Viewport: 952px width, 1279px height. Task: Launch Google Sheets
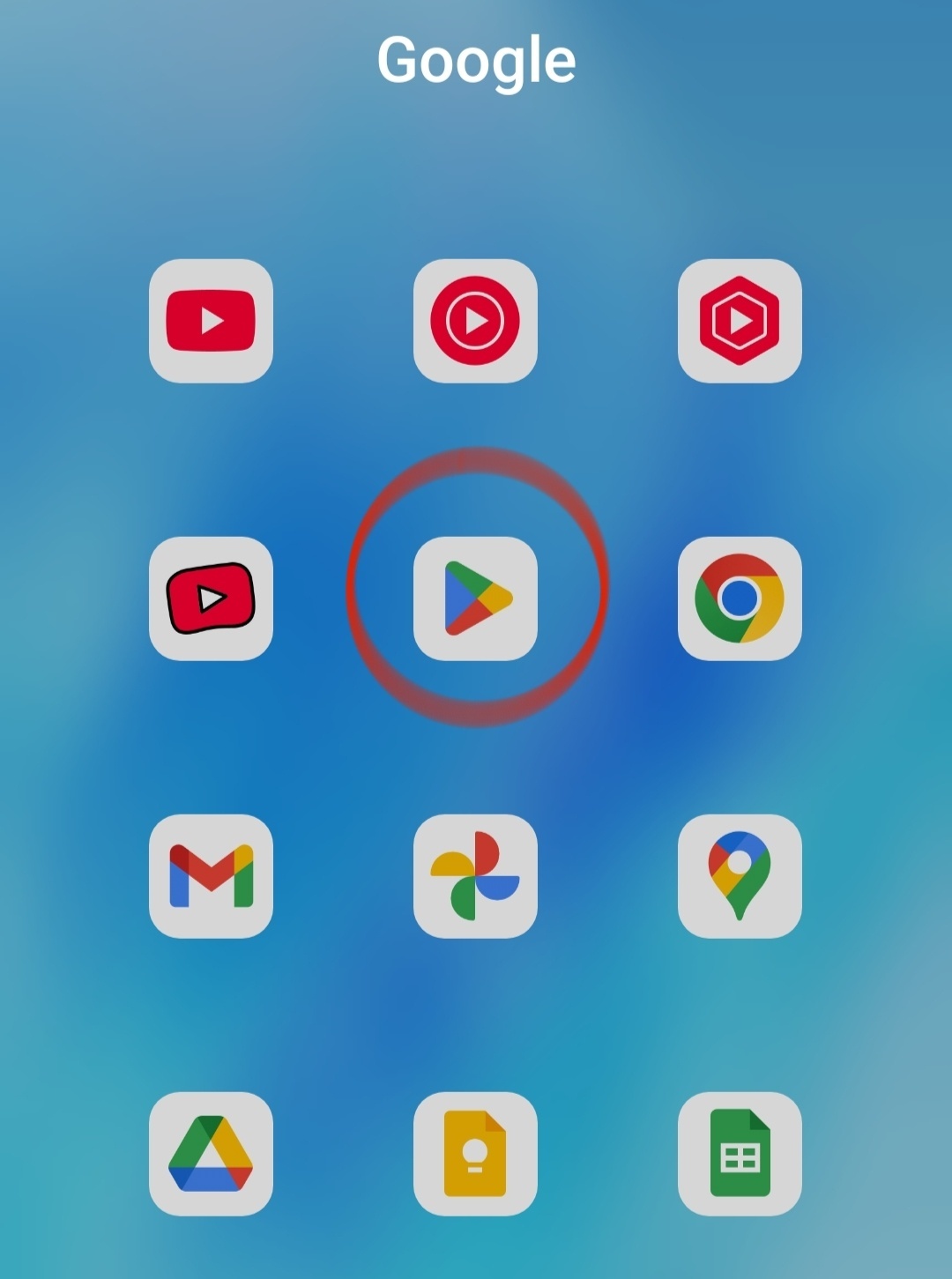[x=740, y=1154]
